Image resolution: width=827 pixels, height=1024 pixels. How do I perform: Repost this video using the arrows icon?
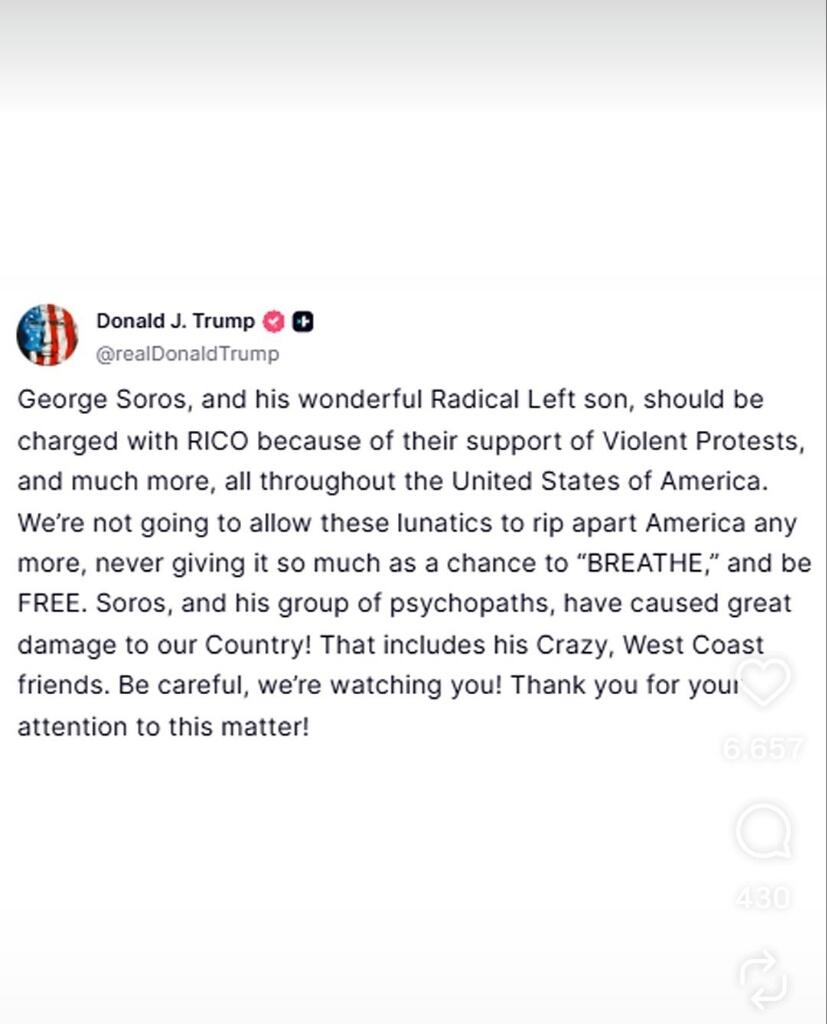tap(764, 980)
